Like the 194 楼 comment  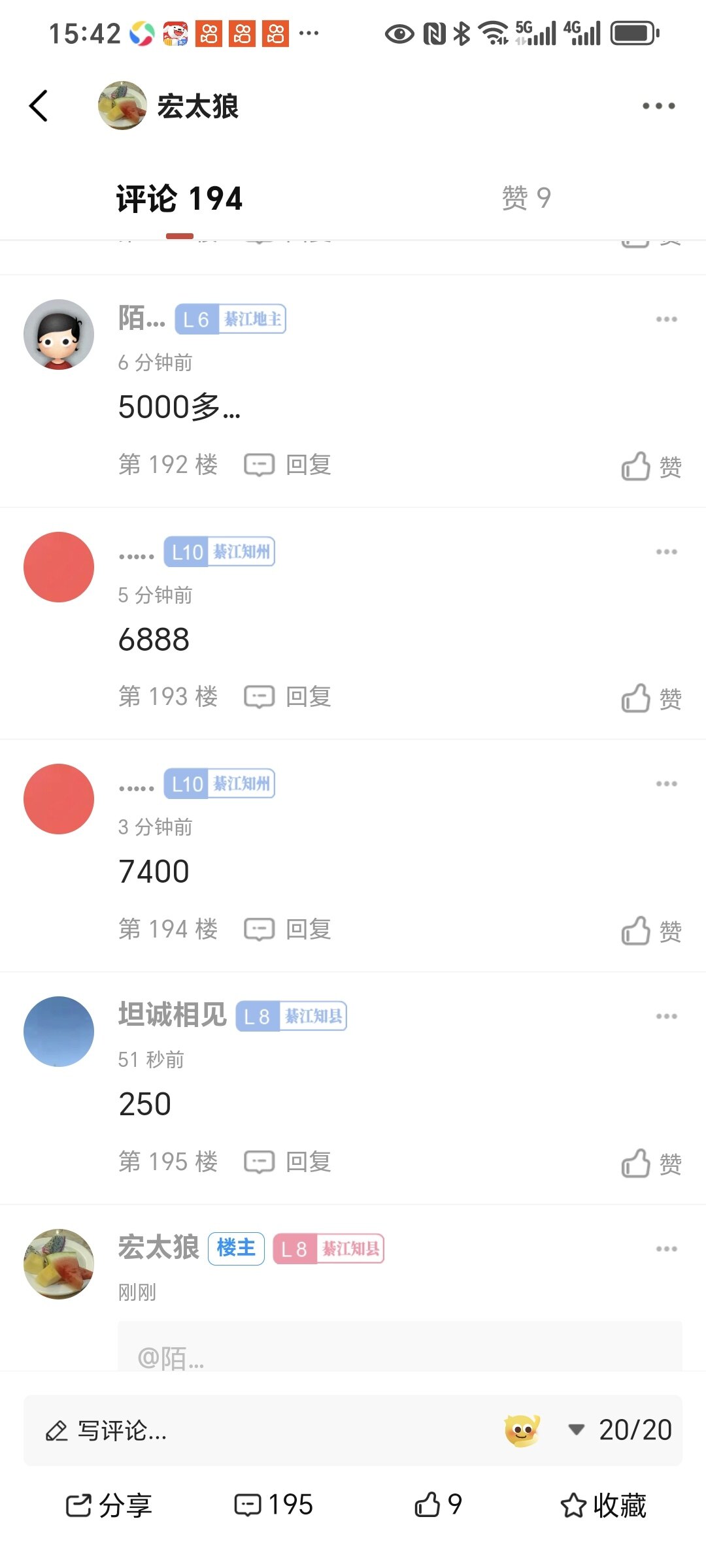point(651,931)
